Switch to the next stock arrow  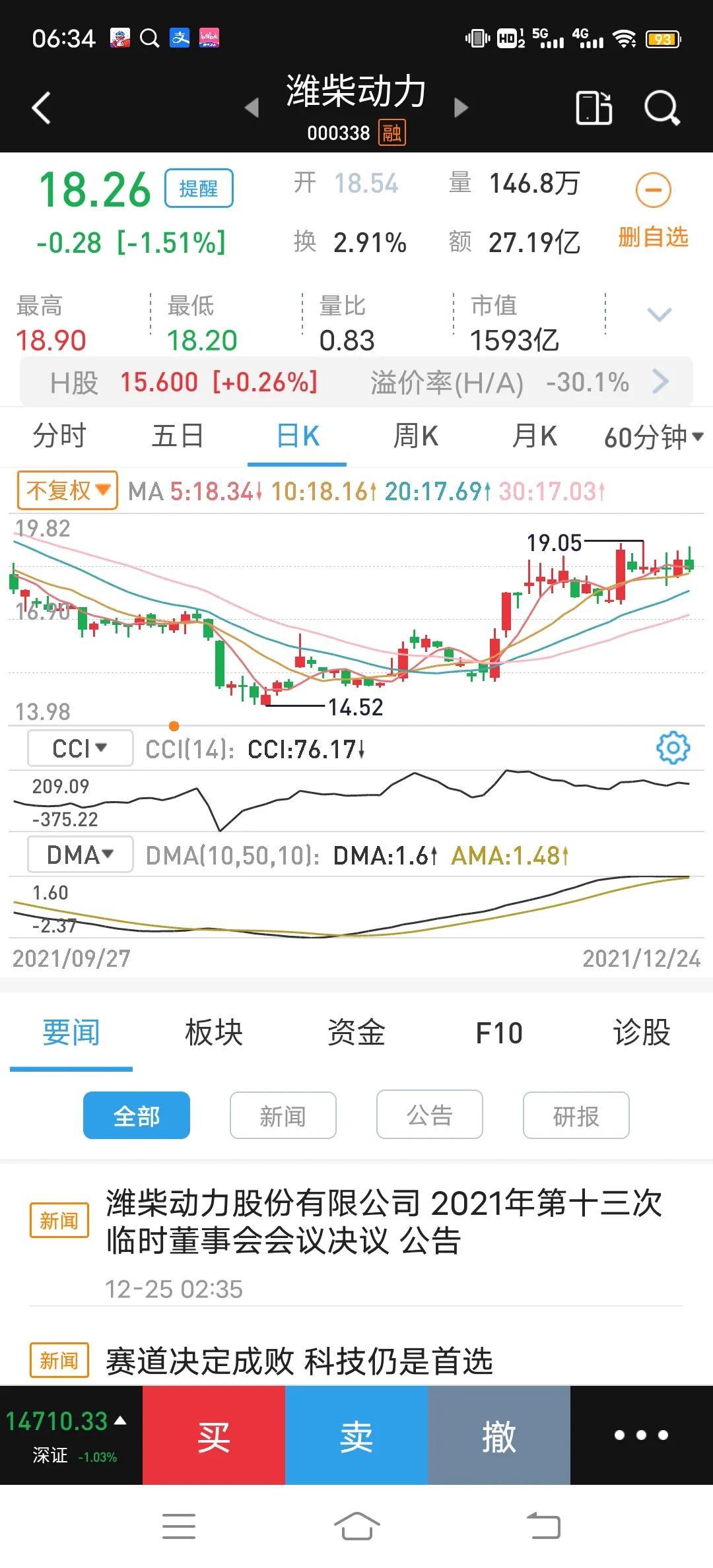[x=461, y=108]
